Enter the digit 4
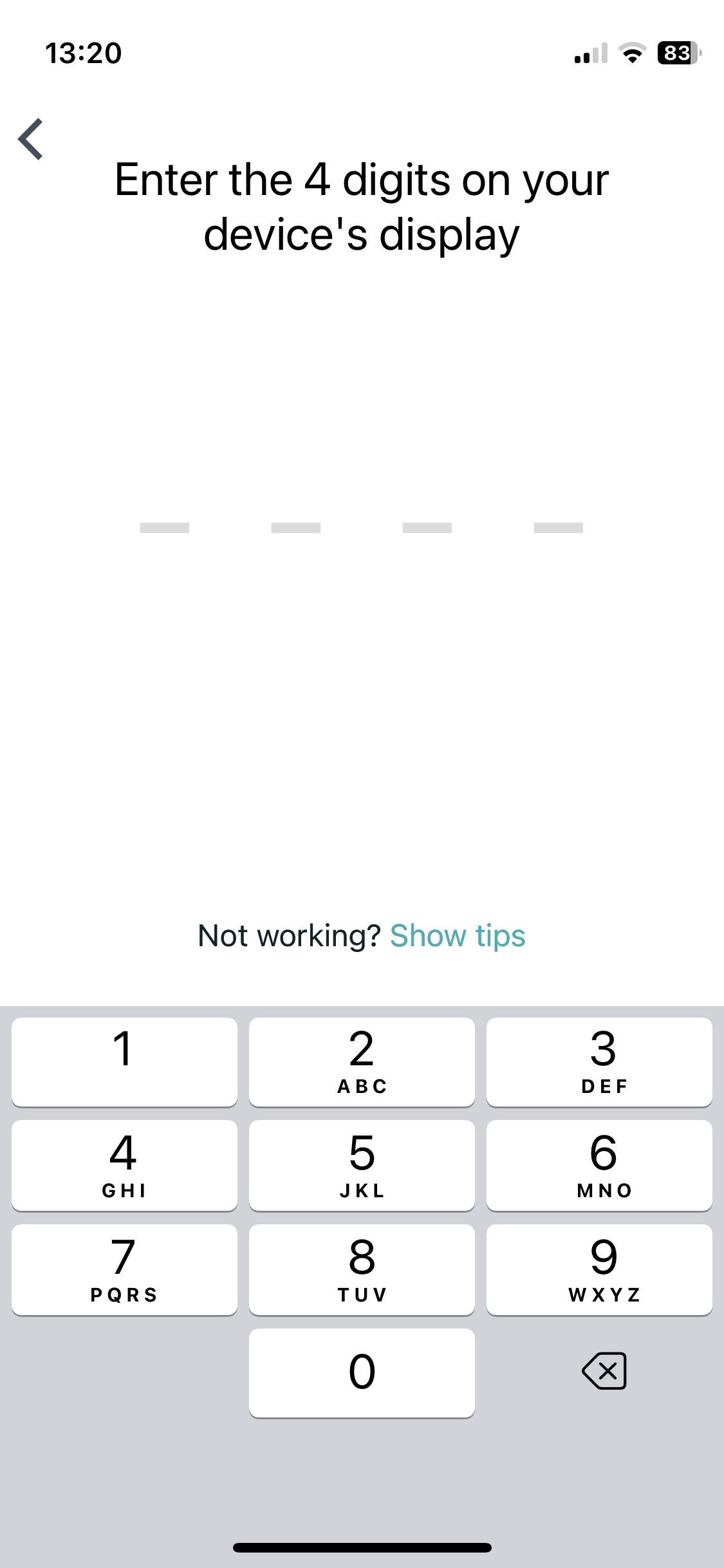The height and width of the screenshot is (1568, 724). pyautogui.click(x=124, y=1165)
